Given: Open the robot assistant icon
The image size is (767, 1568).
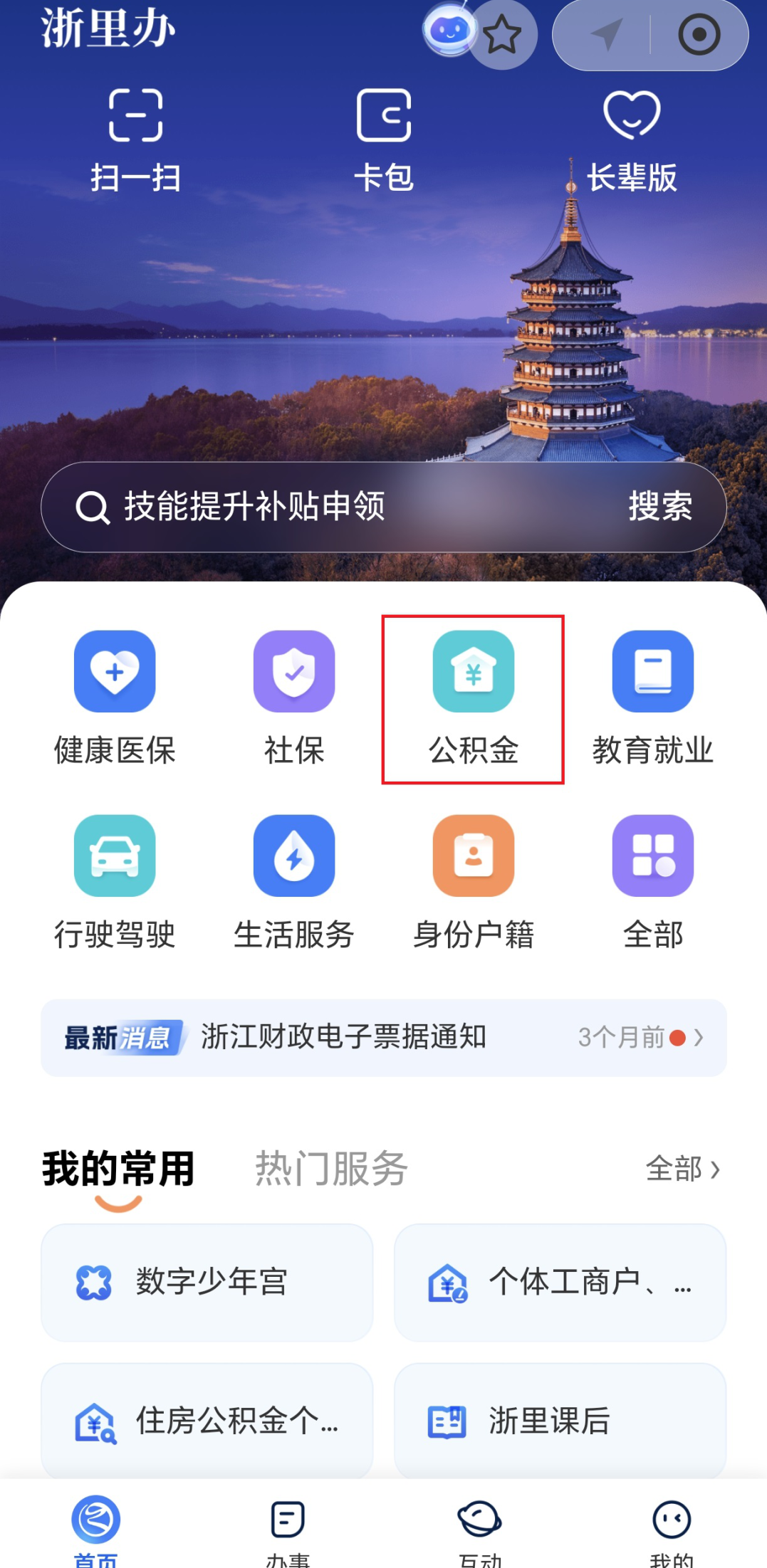Looking at the screenshot, I should pos(449,31).
